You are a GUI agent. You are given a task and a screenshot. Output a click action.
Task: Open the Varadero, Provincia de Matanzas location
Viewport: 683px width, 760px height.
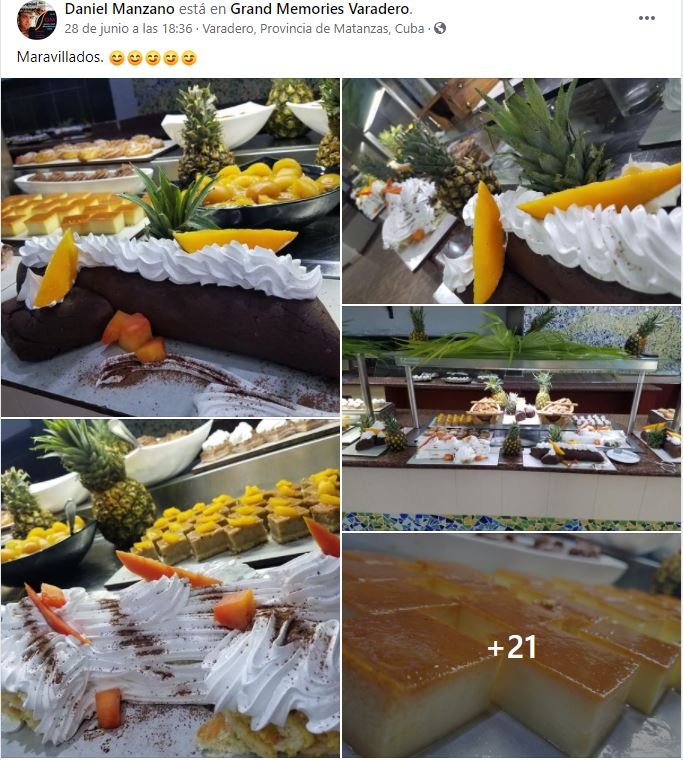click(312, 29)
